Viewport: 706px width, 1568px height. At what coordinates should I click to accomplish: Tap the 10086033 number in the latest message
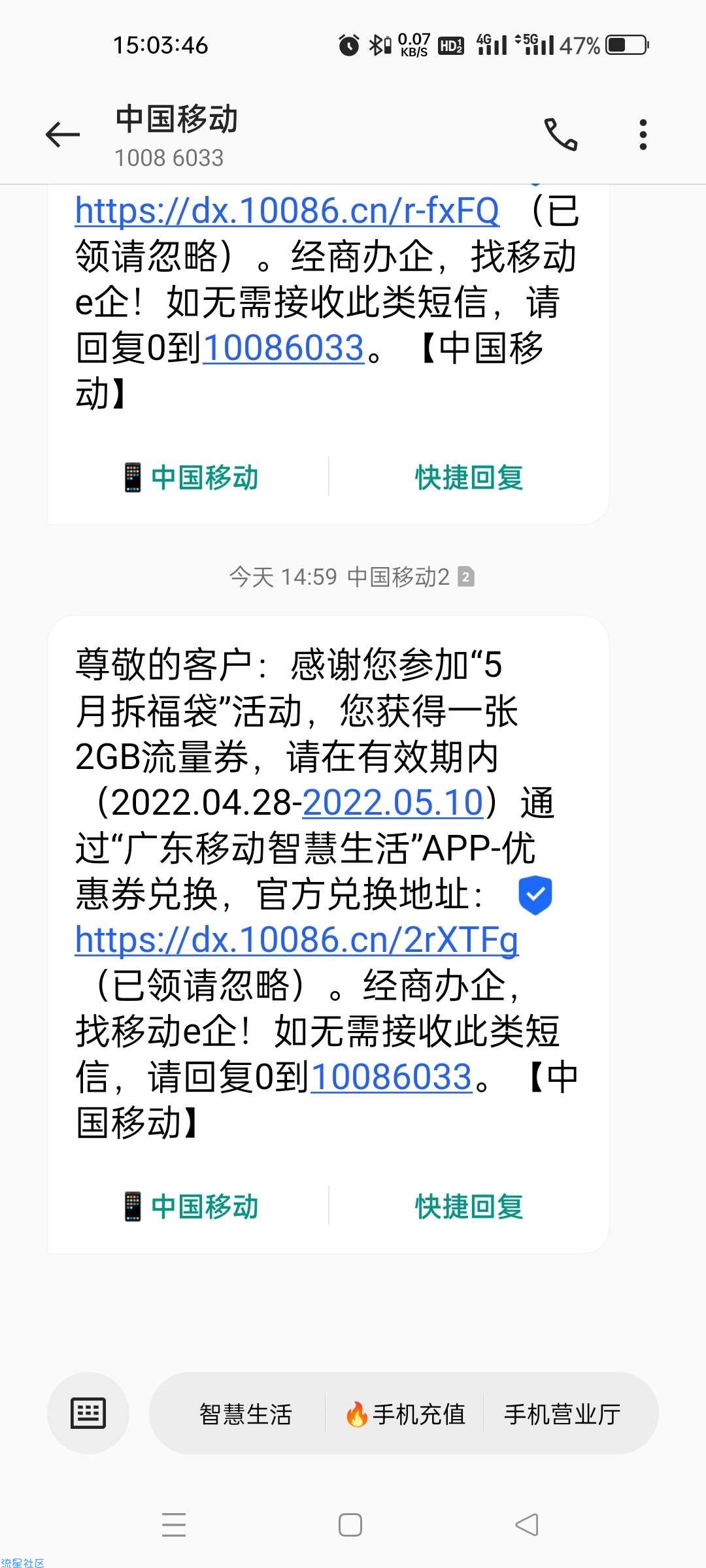click(x=391, y=1077)
